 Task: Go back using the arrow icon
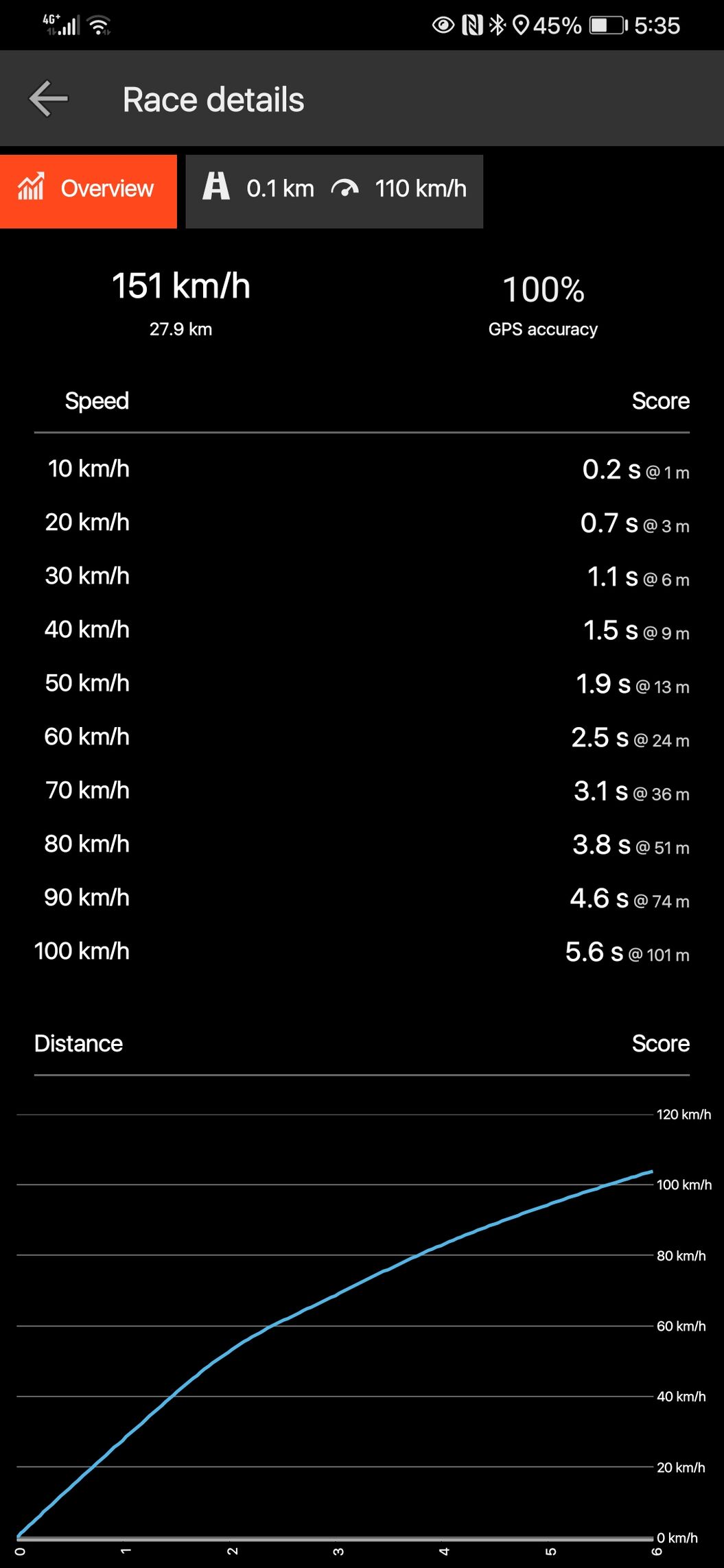(x=48, y=99)
